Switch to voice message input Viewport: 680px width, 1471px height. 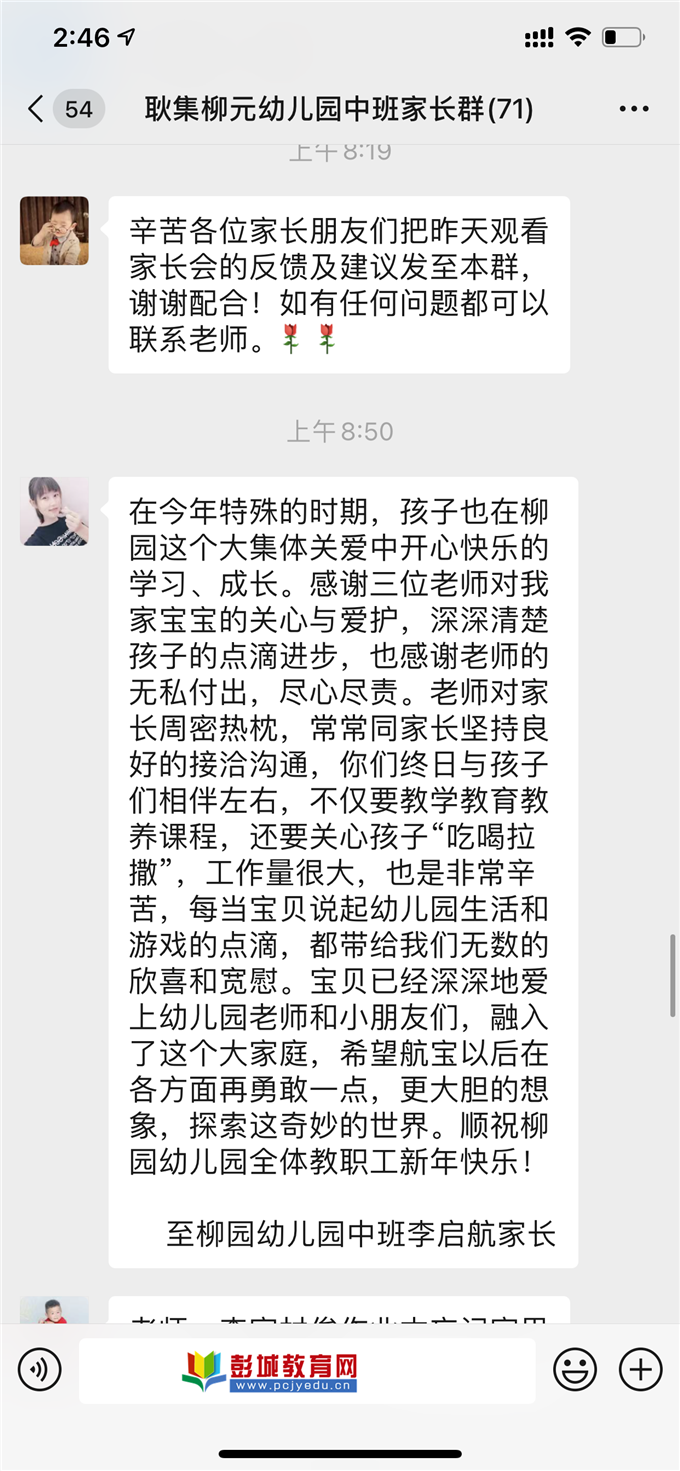[x=40, y=1370]
